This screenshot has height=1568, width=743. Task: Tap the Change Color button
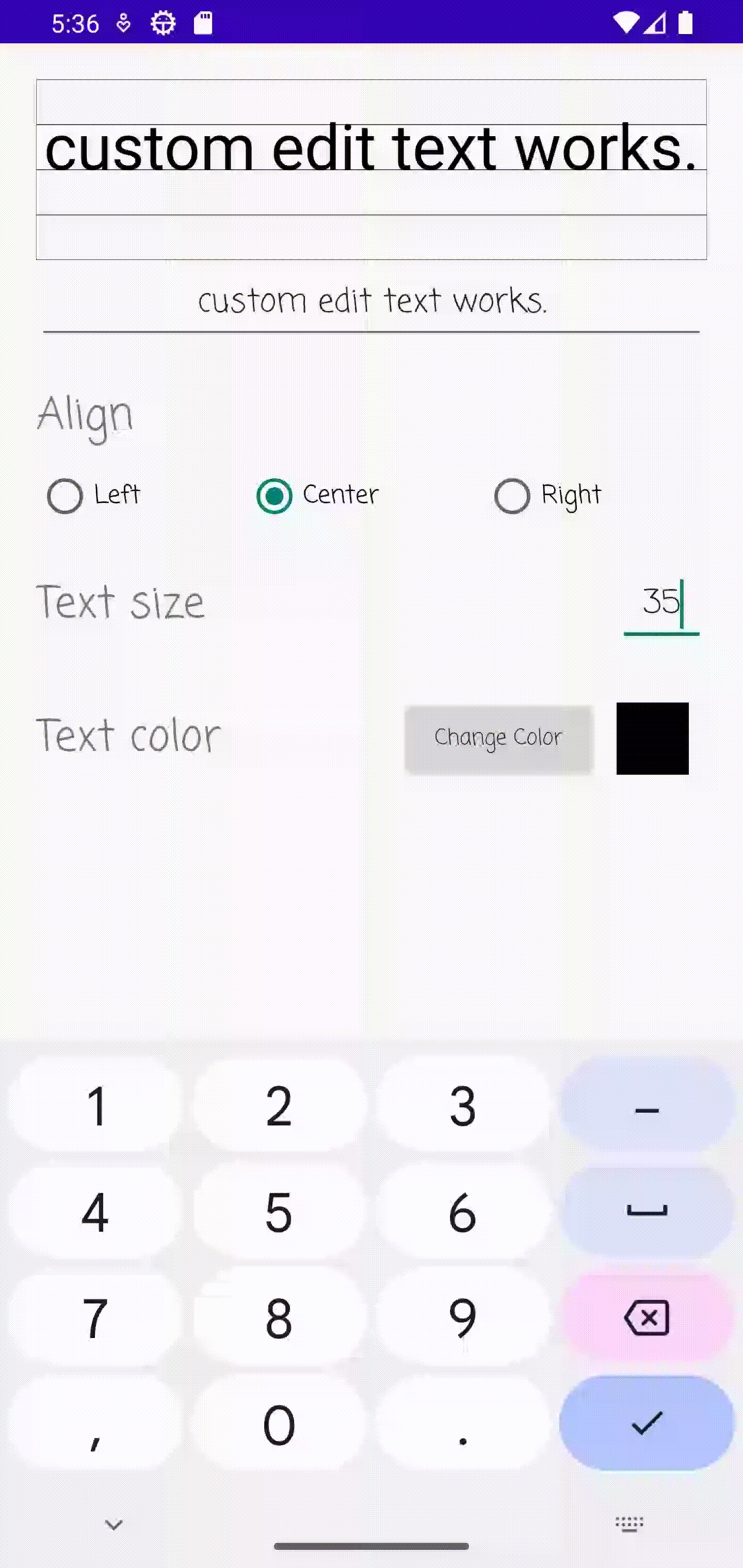click(499, 738)
